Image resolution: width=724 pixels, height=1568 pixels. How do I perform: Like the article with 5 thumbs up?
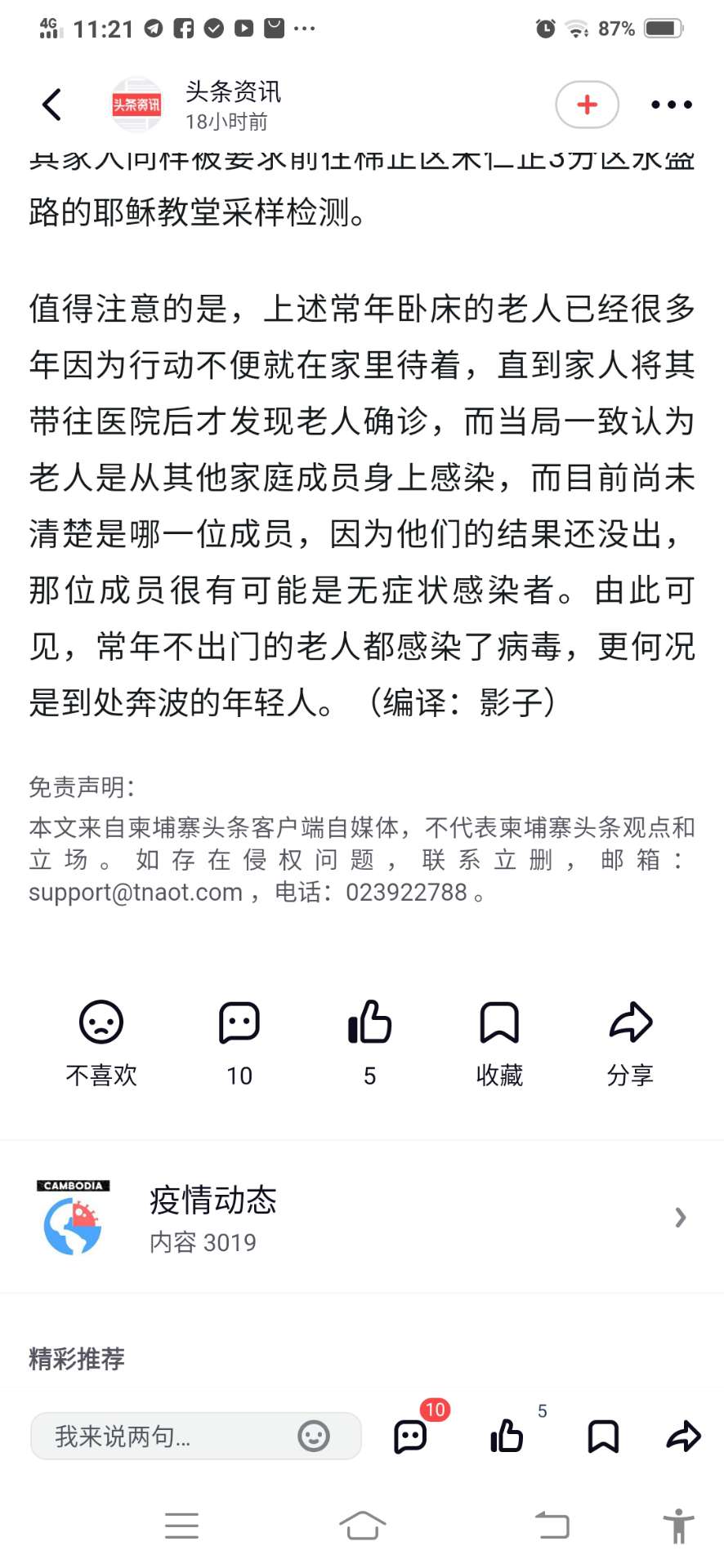(369, 1043)
